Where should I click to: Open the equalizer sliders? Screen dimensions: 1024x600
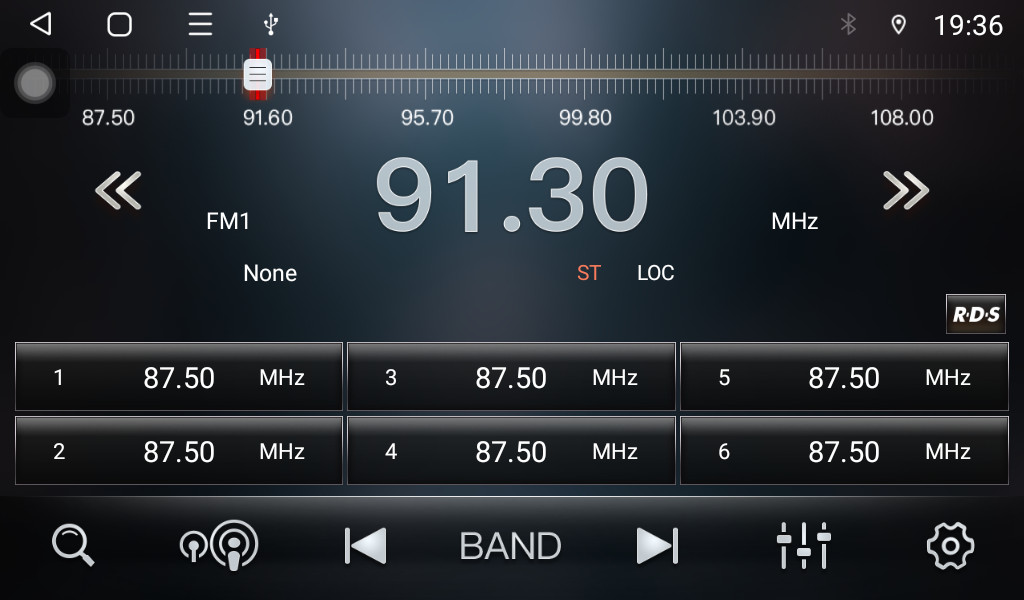point(803,546)
